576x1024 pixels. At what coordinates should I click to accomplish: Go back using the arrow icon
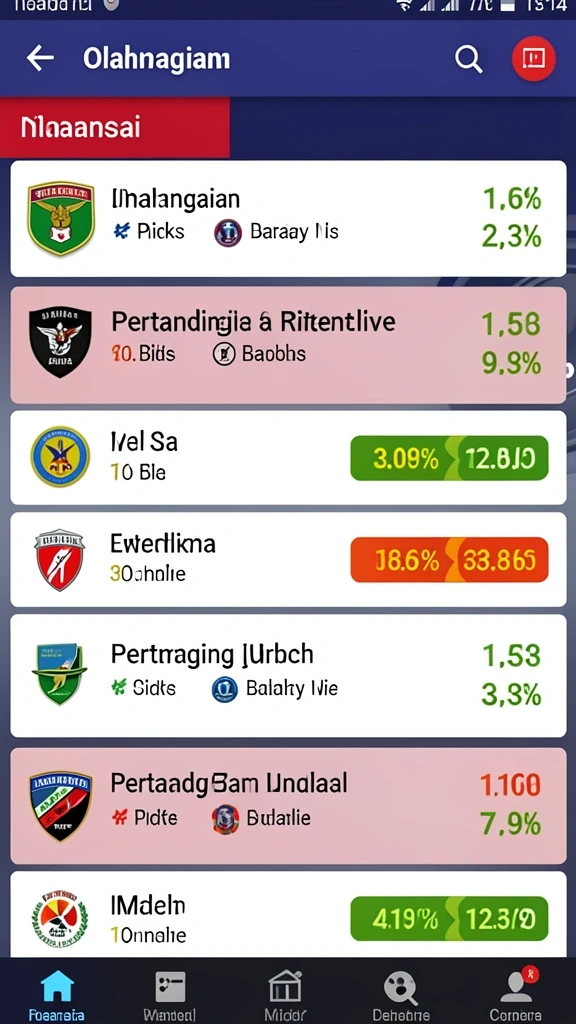click(x=40, y=59)
